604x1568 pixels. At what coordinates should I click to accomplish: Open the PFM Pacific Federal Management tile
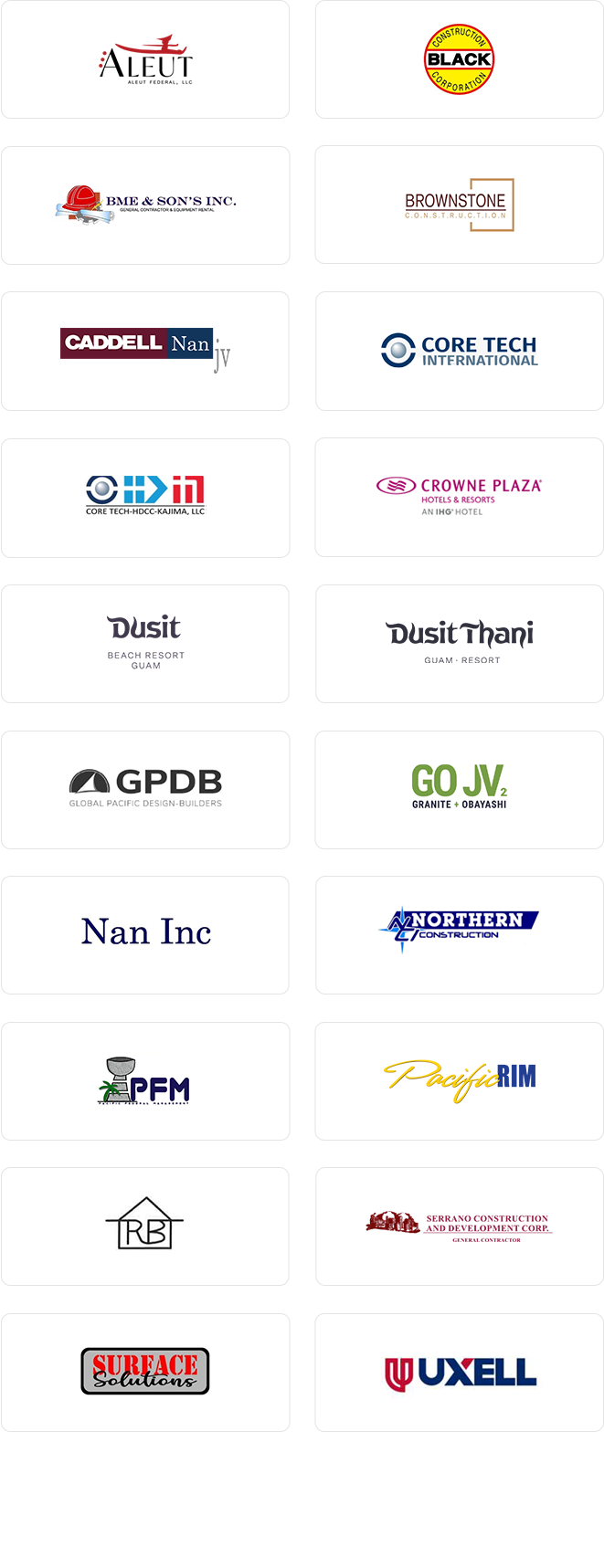click(145, 1081)
